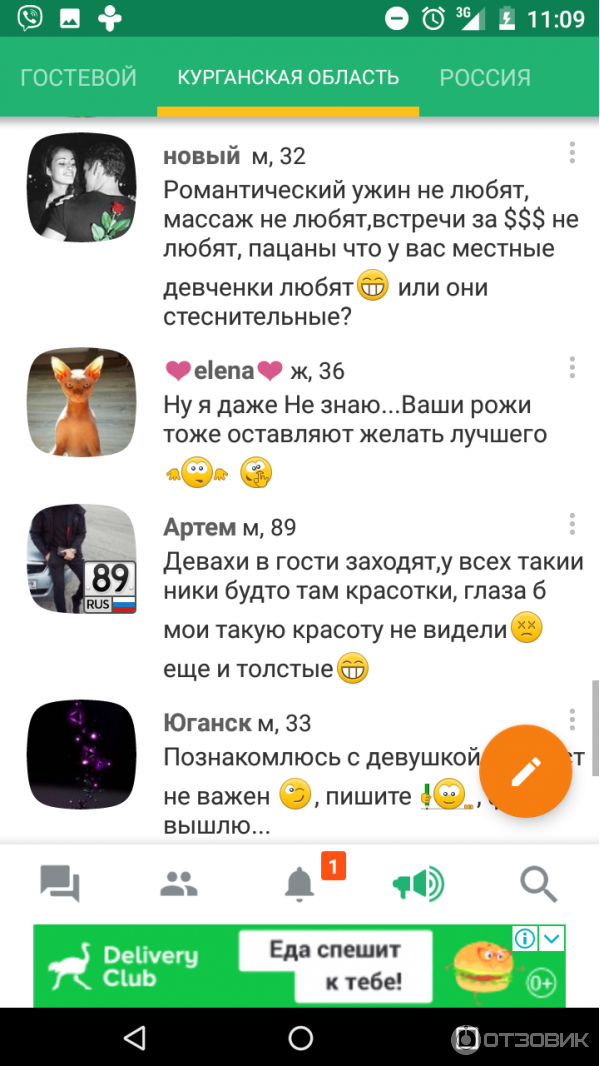Write a new post with pencil button
The width and height of the screenshot is (600, 1066).
(x=525, y=771)
